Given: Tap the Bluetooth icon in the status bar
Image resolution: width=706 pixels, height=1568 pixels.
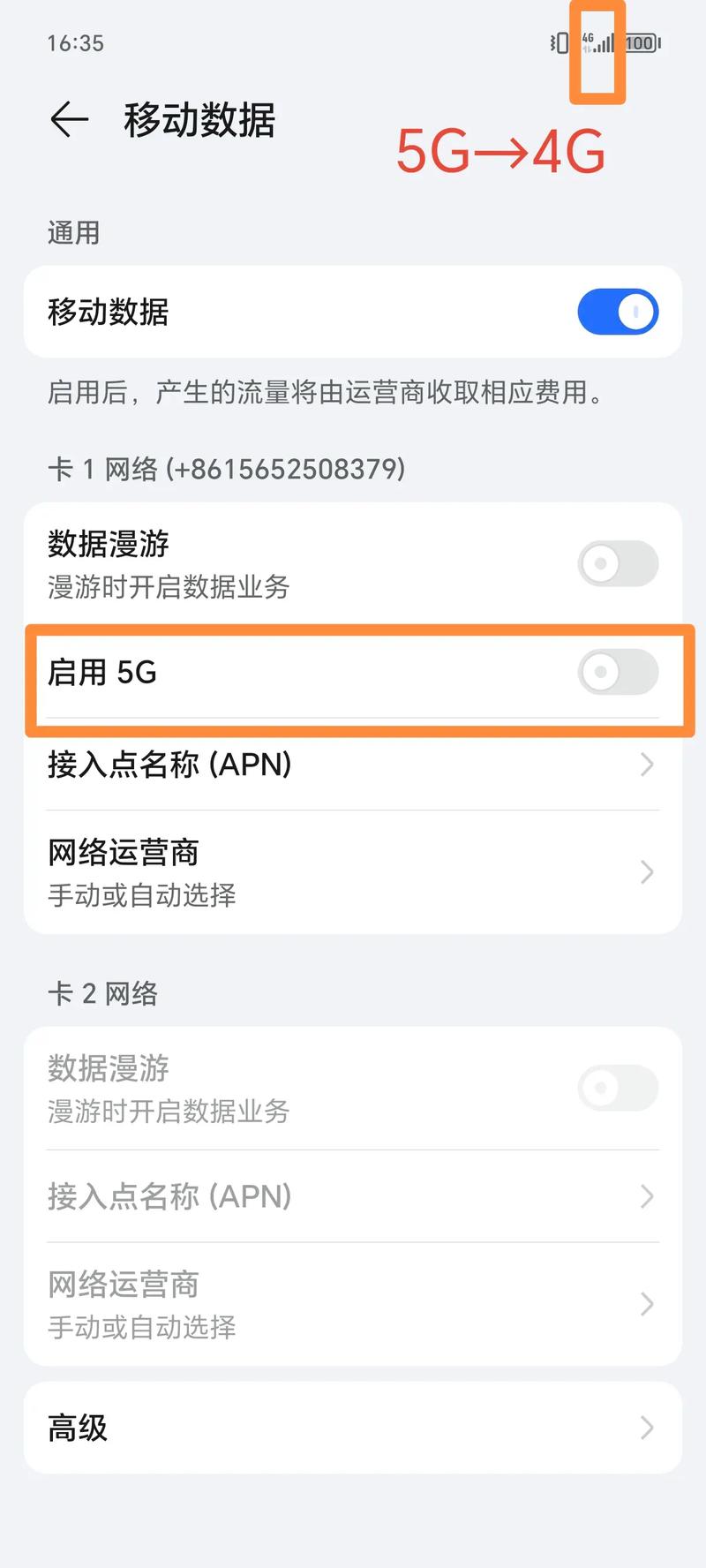Looking at the screenshot, I should pos(558,41).
